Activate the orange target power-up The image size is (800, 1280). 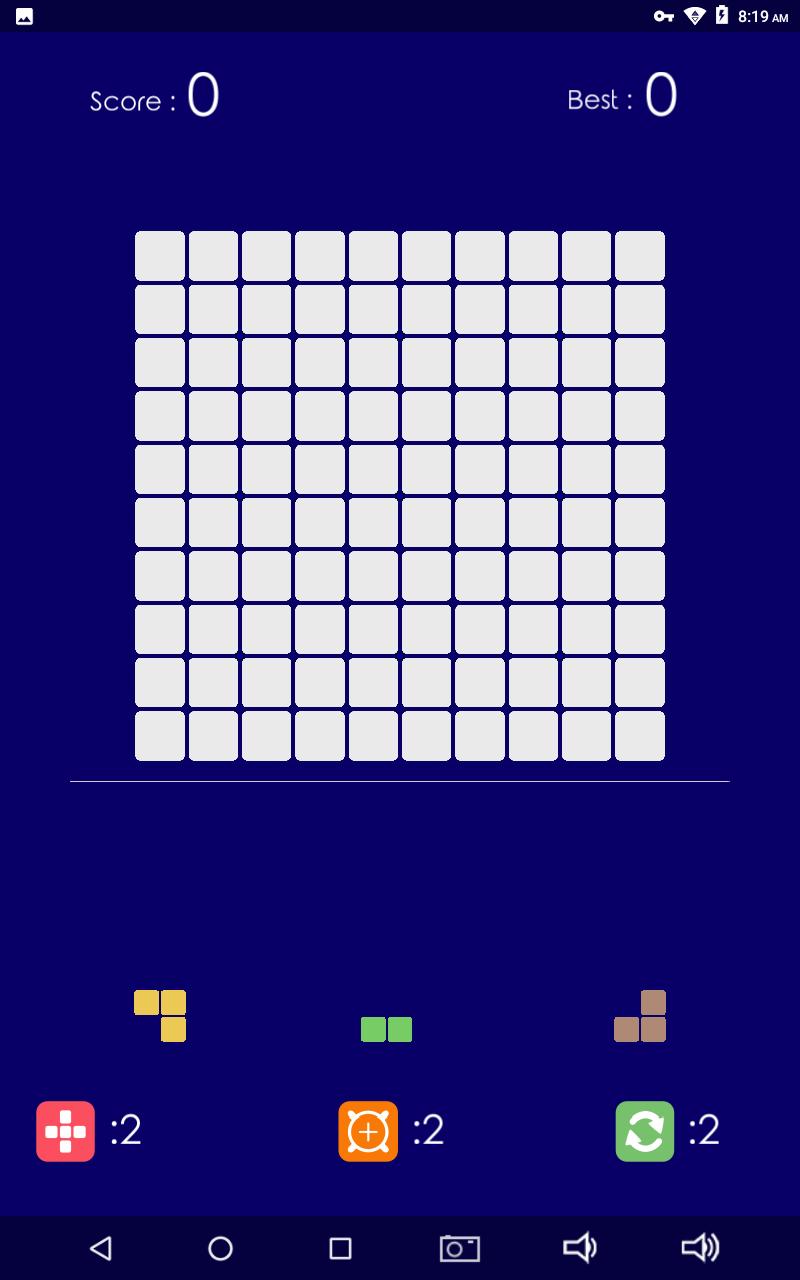coord(368,1131)
